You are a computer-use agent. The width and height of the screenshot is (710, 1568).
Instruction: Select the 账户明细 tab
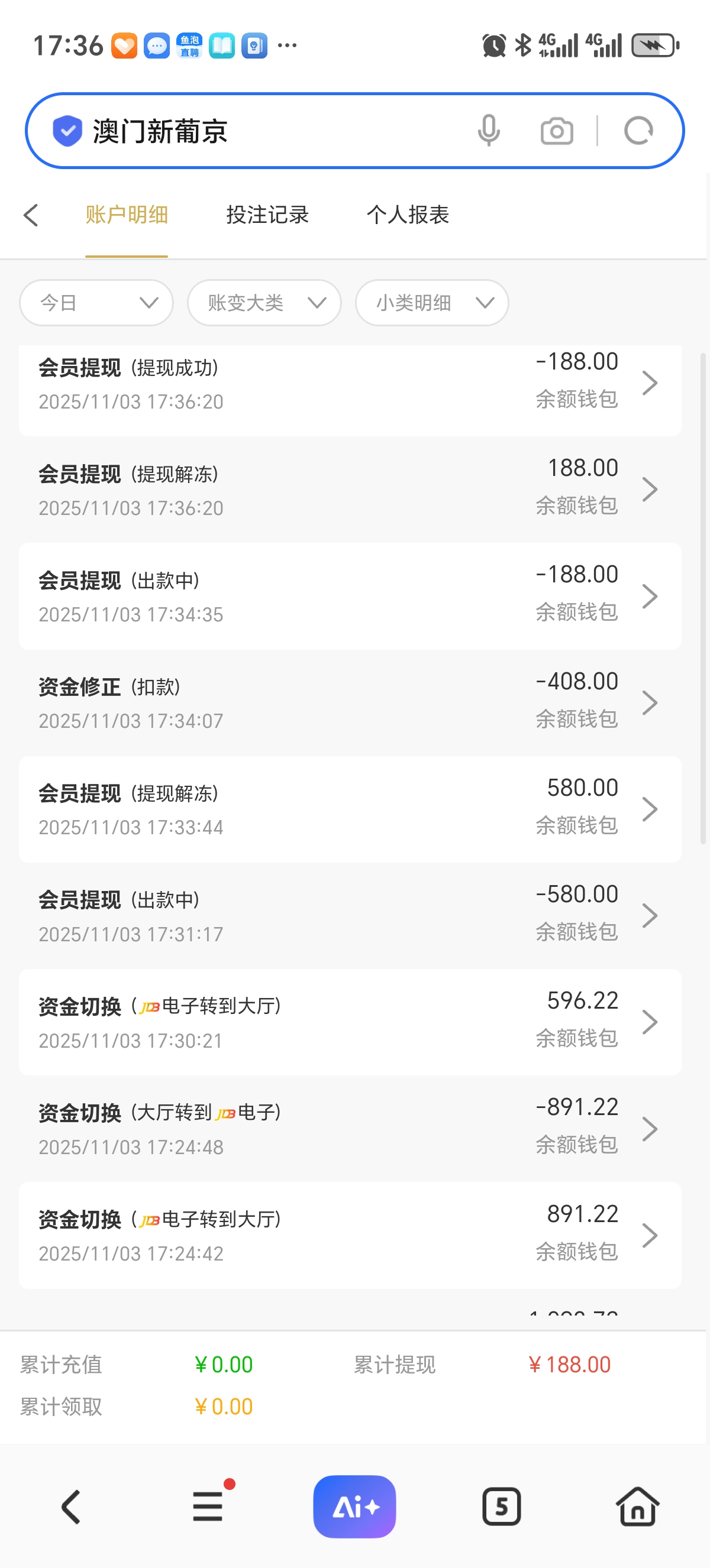[x=127, y=215]
